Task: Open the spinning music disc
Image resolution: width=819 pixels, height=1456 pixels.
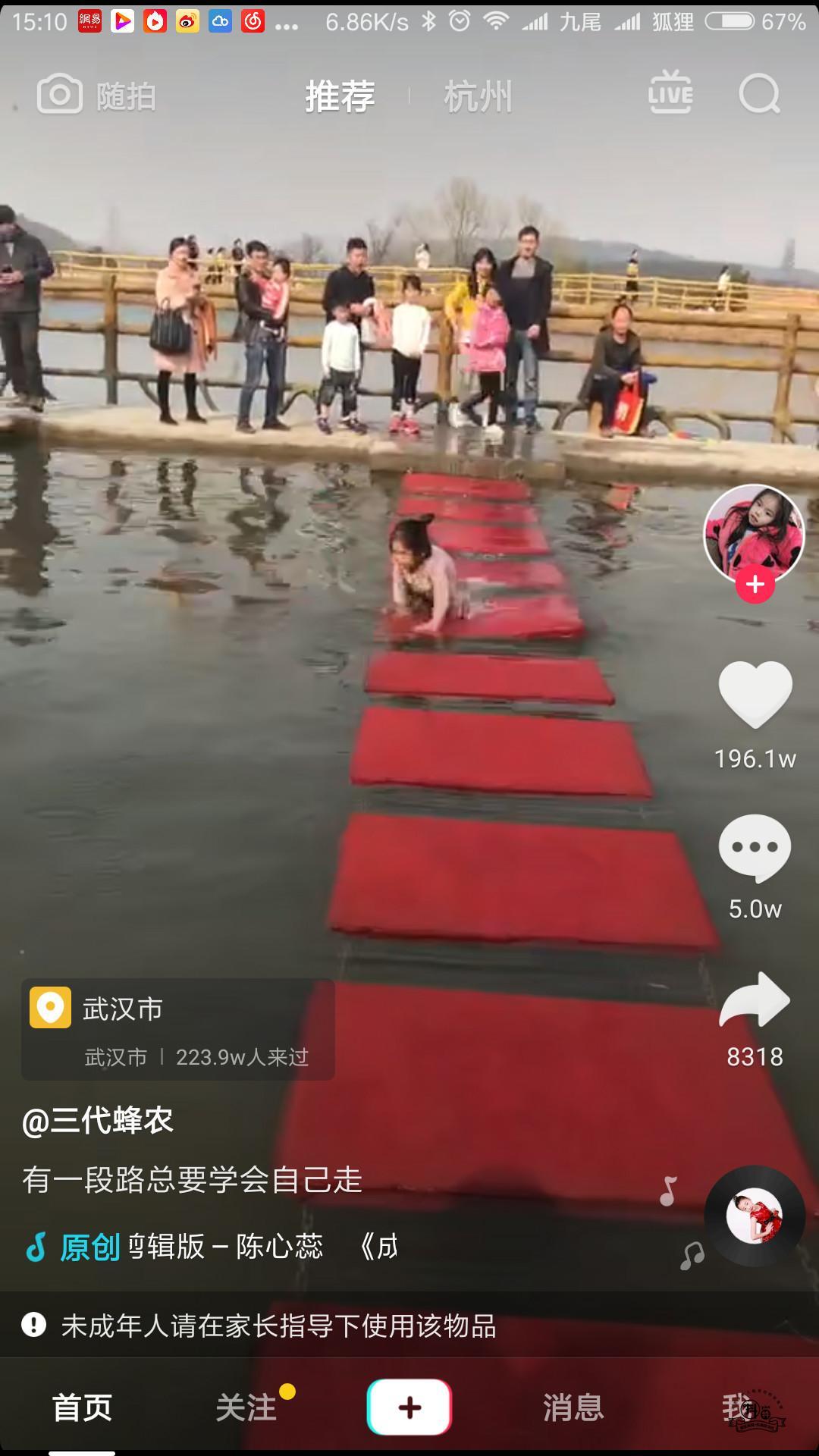Action: [x=754, y=1216]
